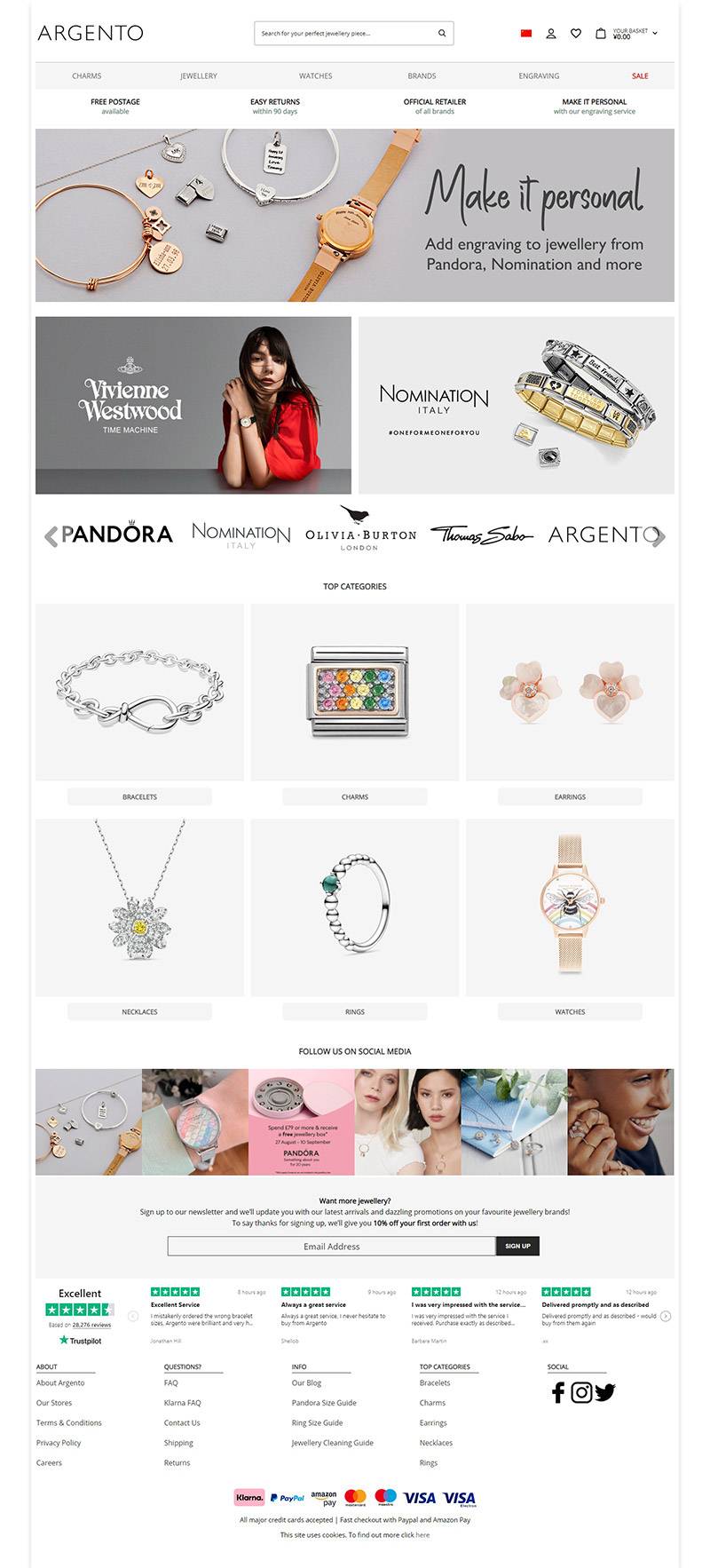710x1568 pixels.
Task: Open the Pandora Size Guide link
Action: [324, 1403]
